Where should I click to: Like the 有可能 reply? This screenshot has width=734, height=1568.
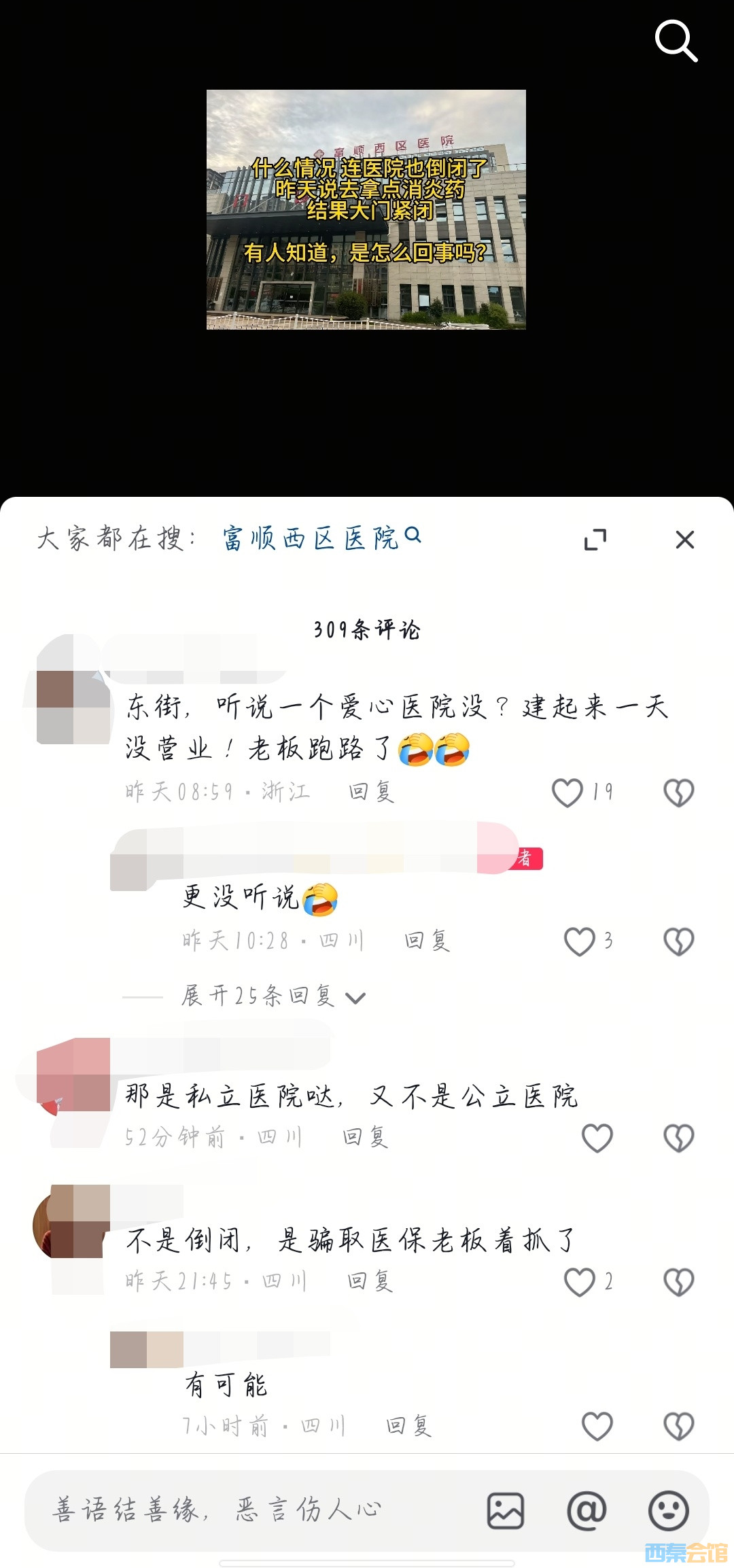coord(597,1426)
